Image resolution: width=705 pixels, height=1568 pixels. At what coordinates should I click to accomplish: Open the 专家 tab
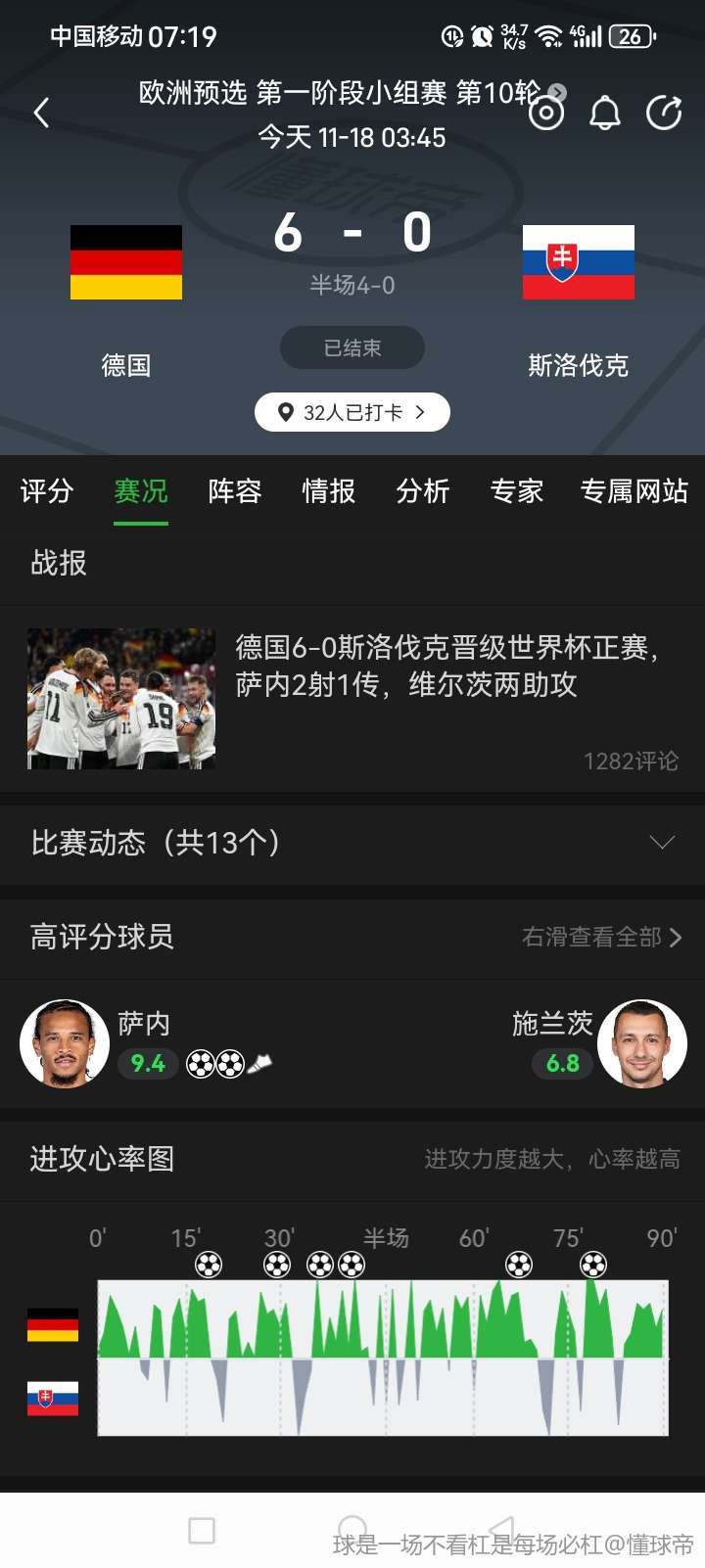517,490
